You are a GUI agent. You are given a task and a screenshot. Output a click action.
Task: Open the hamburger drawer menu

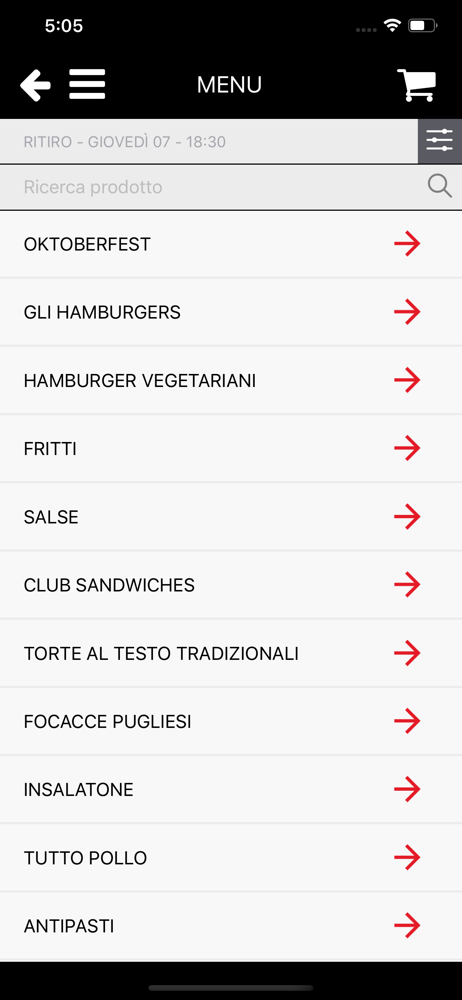[87, 84]
